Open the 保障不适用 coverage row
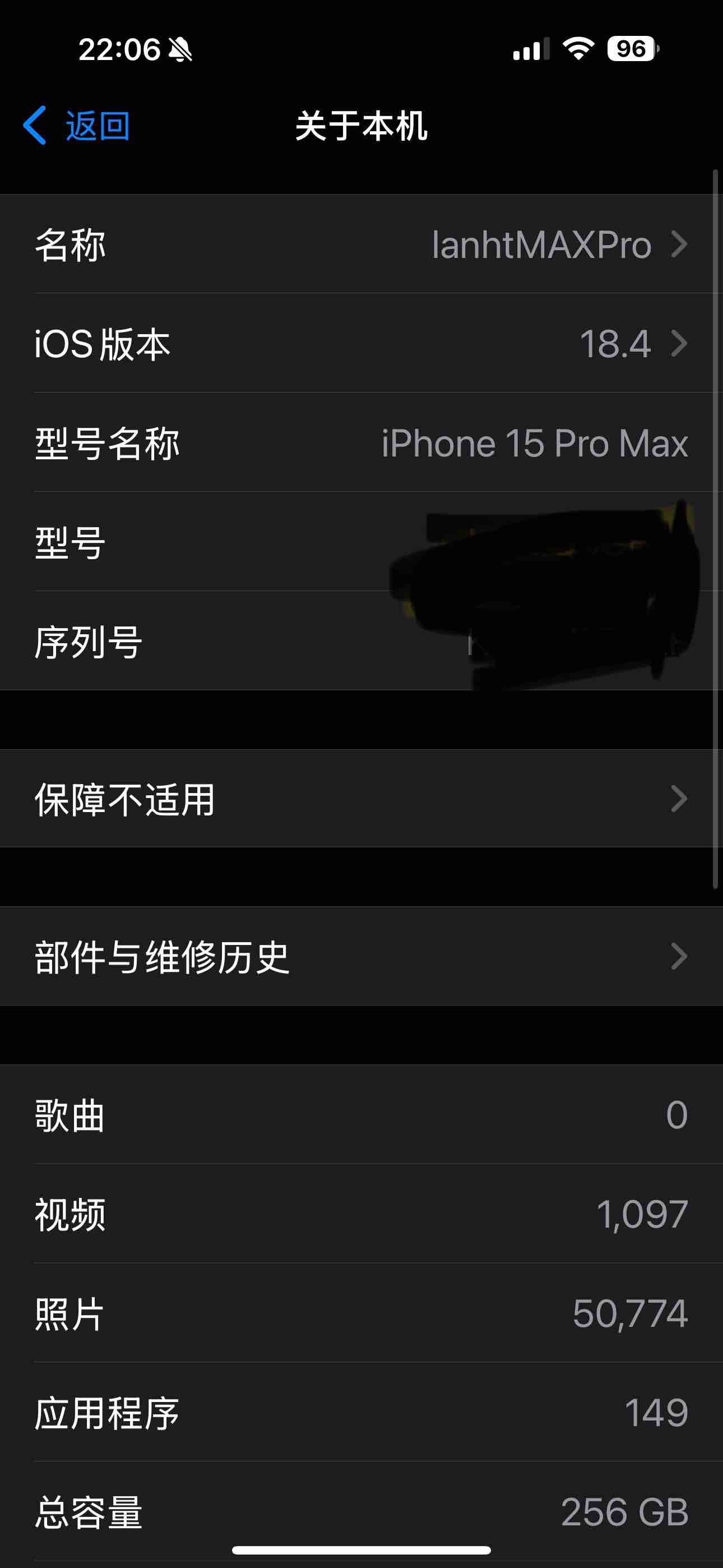The image size is (723, 1568). [361, 799]
